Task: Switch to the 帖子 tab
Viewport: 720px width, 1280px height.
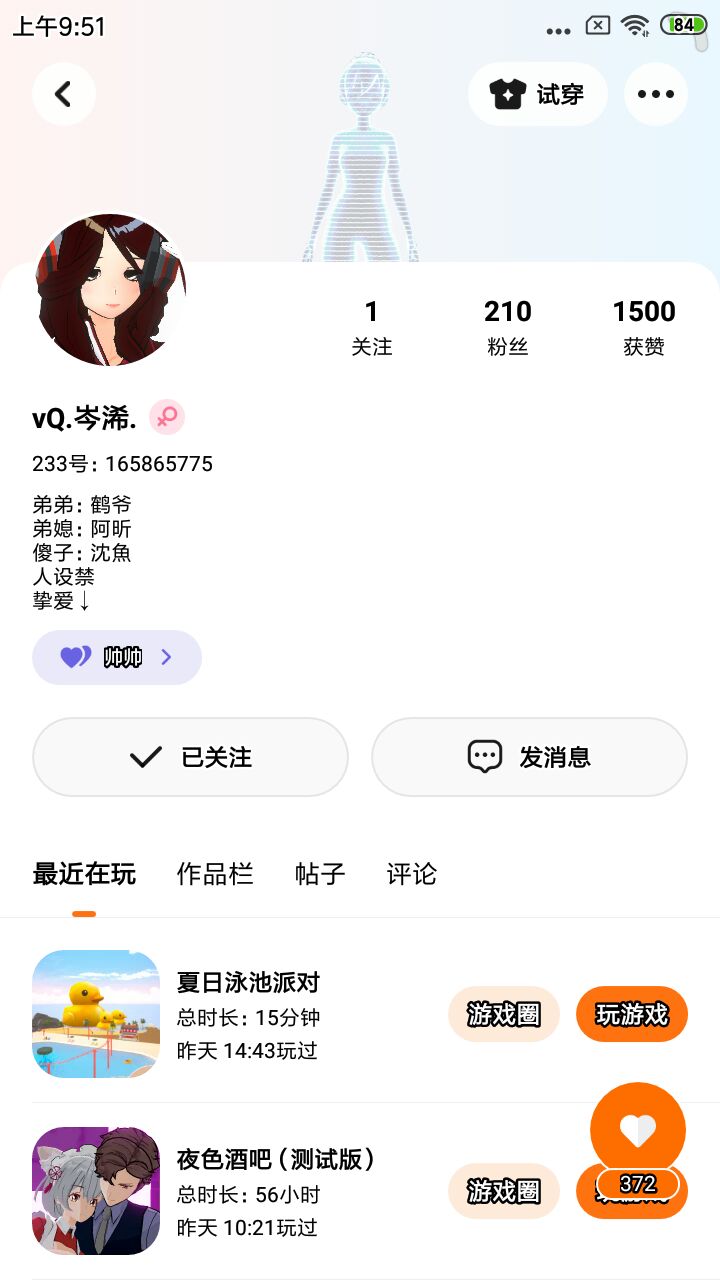Action: click(x=320, y=874)
